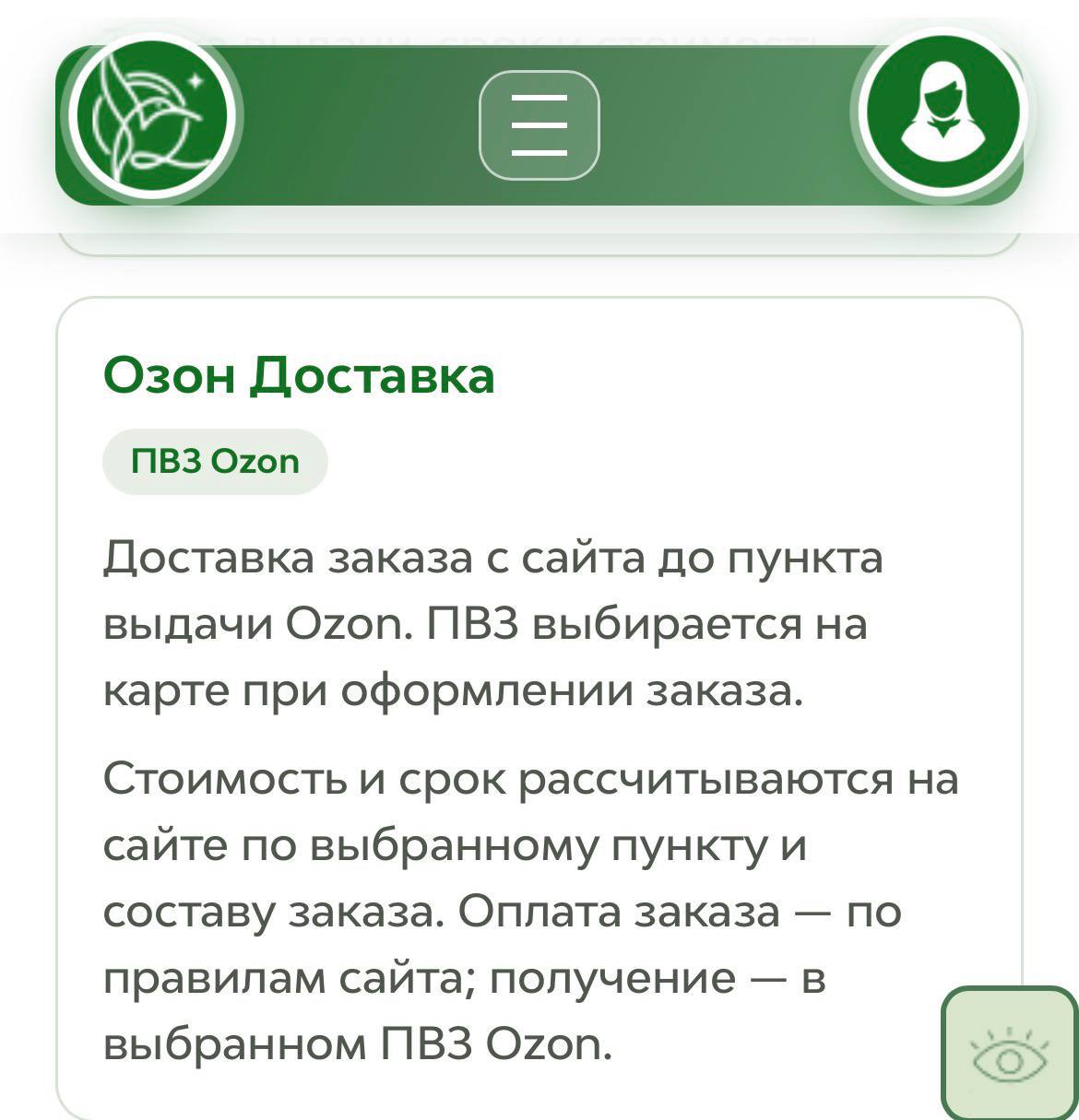Select the ПВЗ Ozon chip

(215, 461)
